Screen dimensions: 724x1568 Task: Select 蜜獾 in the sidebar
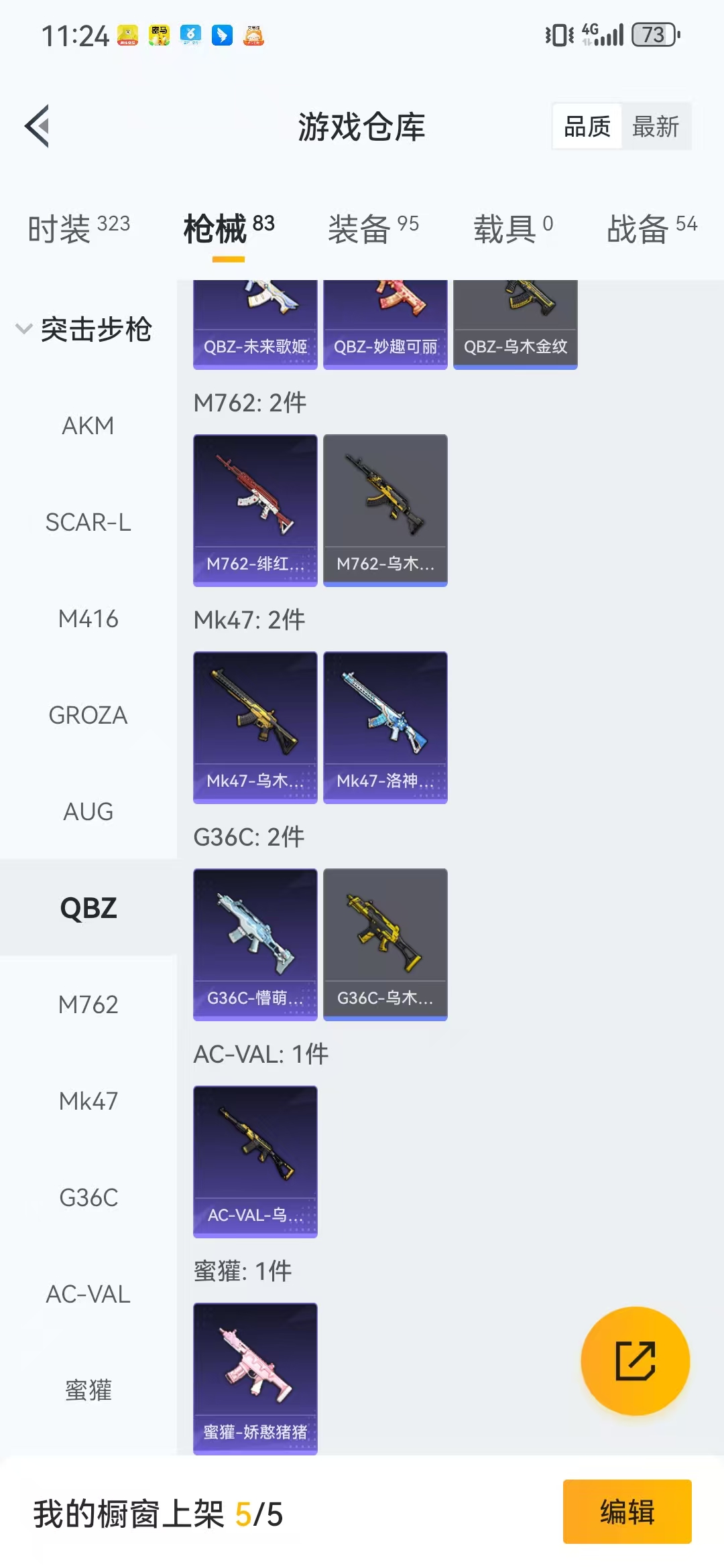88,1390
